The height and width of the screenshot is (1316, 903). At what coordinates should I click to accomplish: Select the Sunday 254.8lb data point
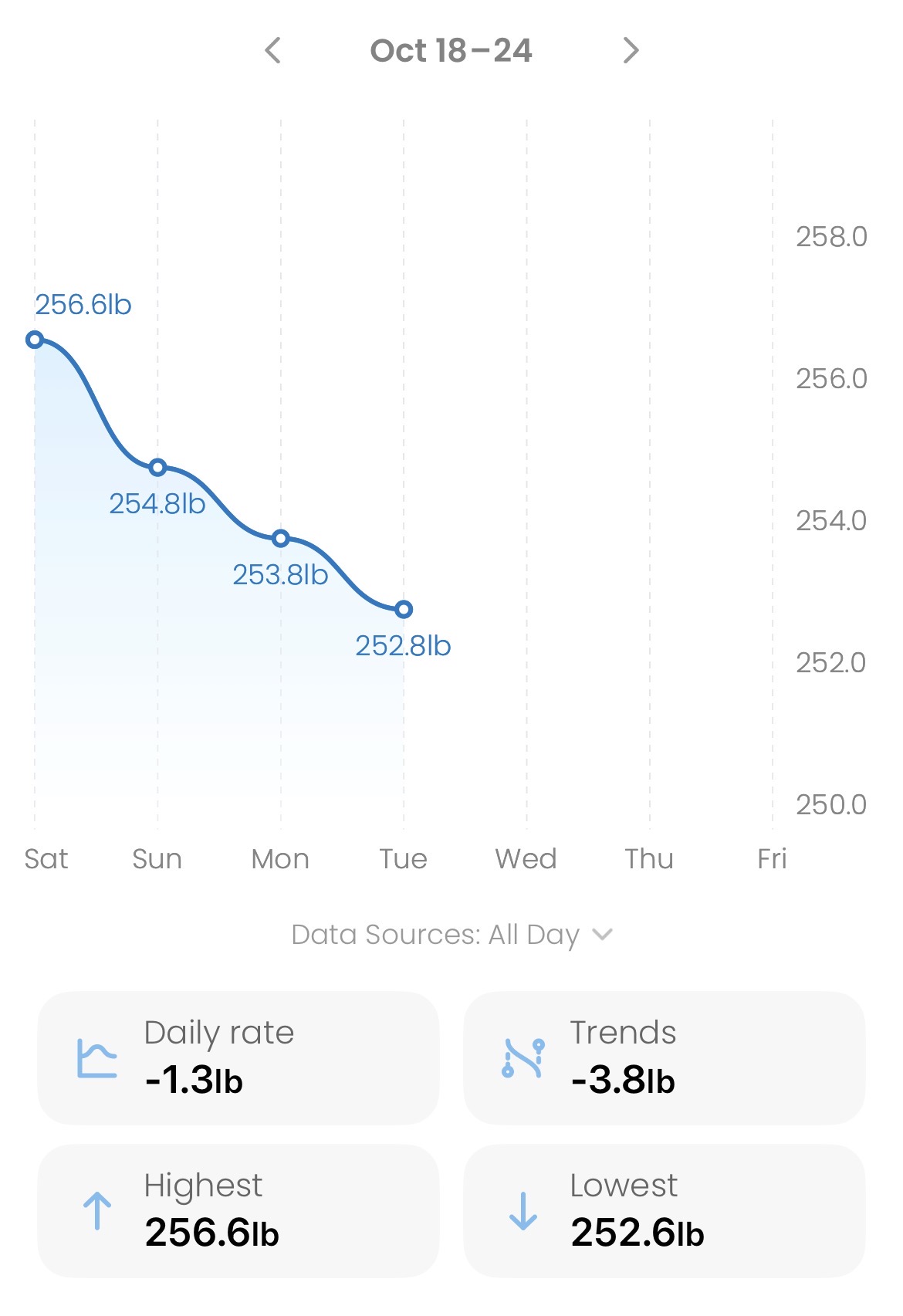(157, 467)
